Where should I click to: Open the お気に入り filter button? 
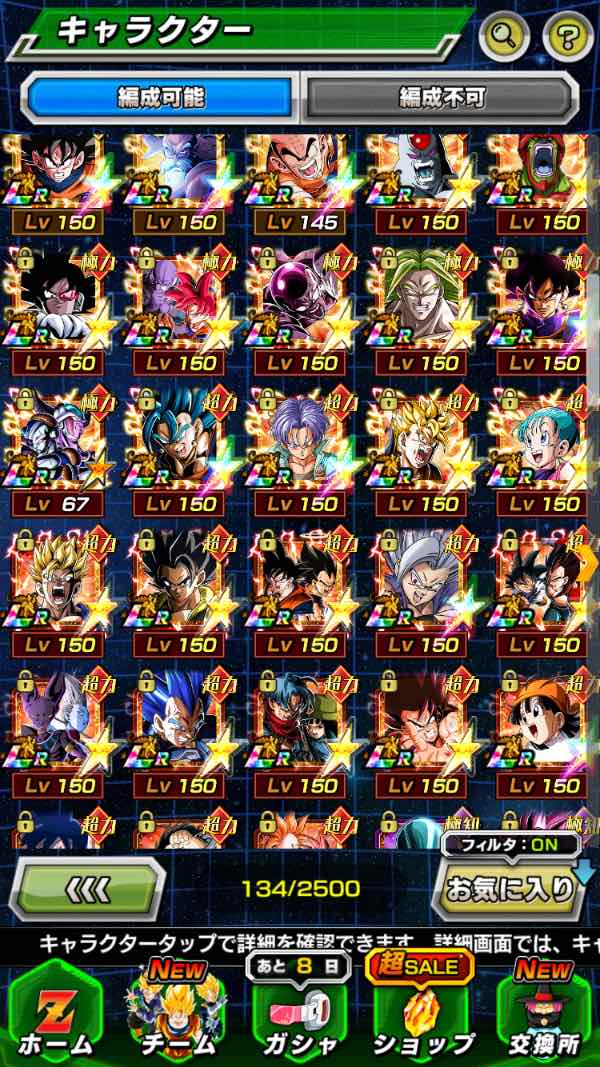[x=510, y=887]
